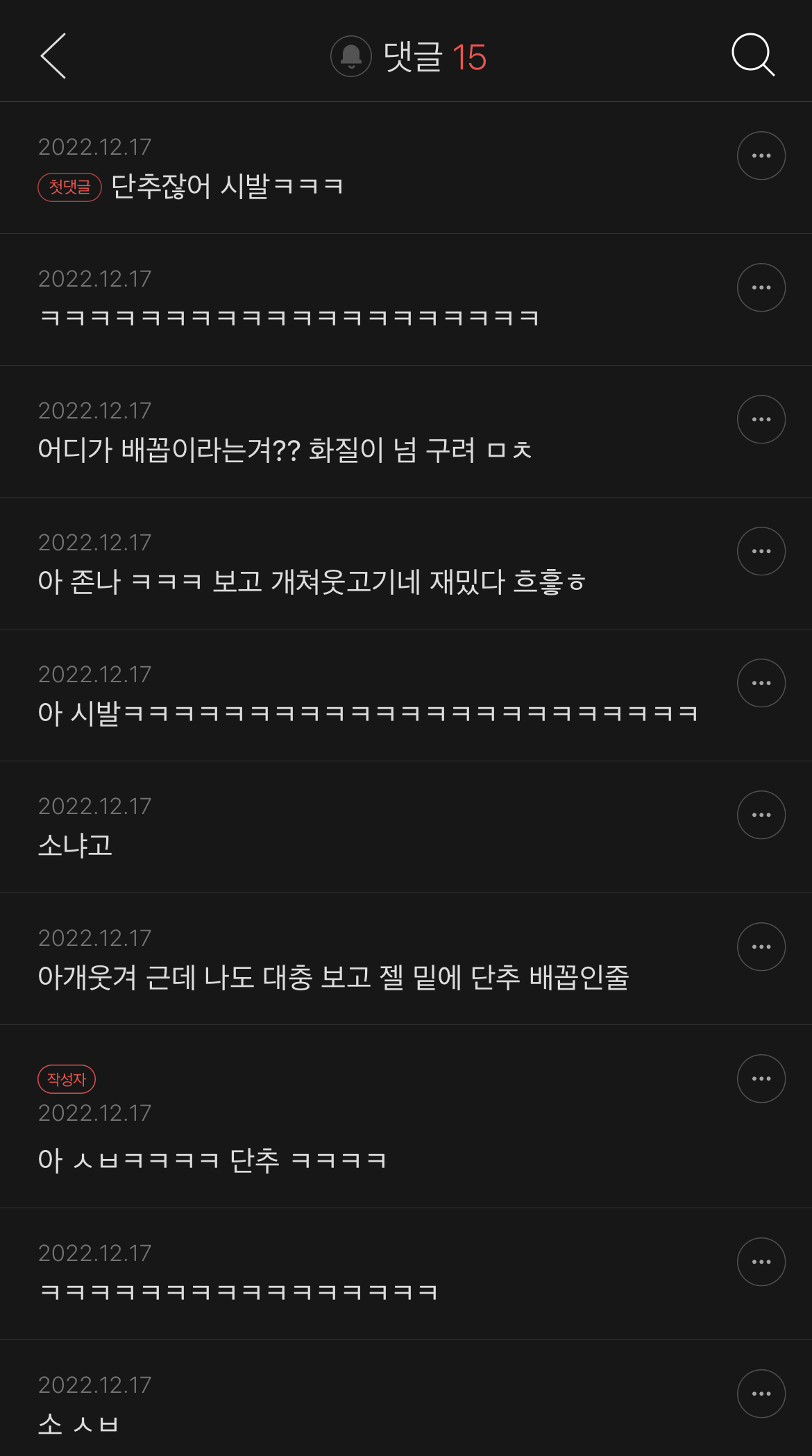Image resolution: width=812 pixels, height=1456 pixels.
Task: Open the more menu on the 작성자 comment
Action: point(761,1078)
